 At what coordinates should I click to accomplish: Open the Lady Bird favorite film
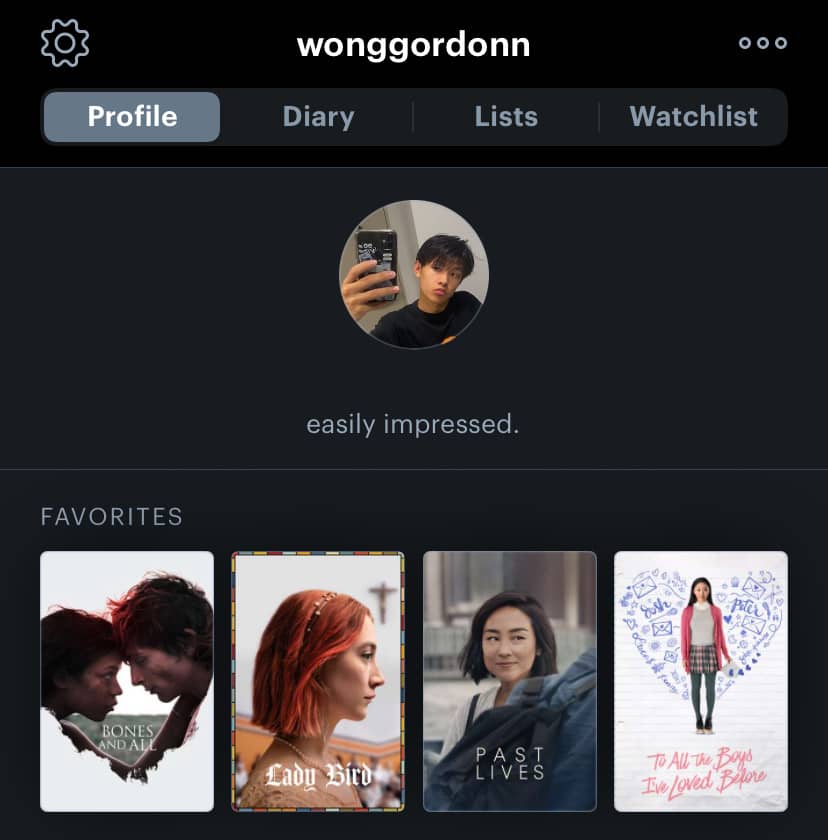point(318,681)
